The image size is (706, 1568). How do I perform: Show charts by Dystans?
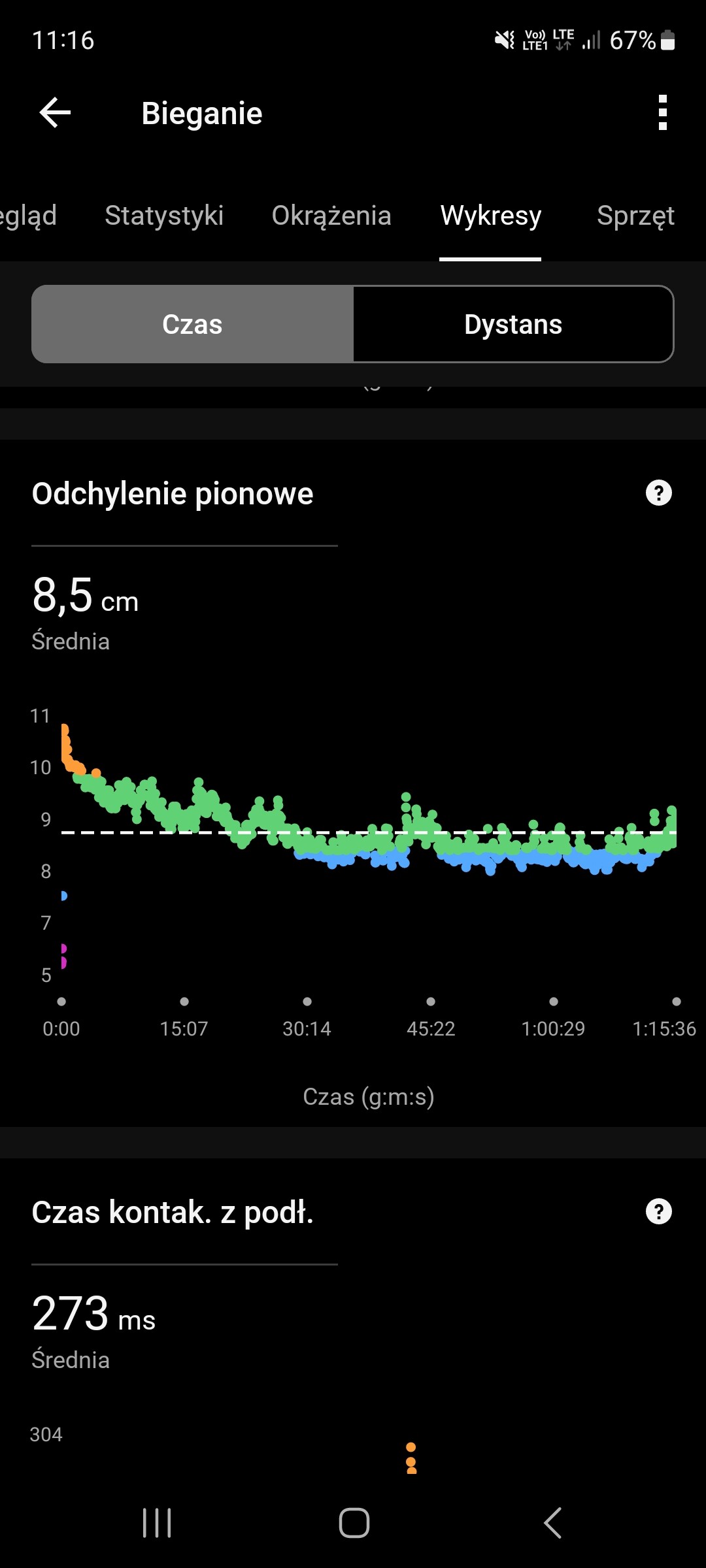(x=513, y=324)
